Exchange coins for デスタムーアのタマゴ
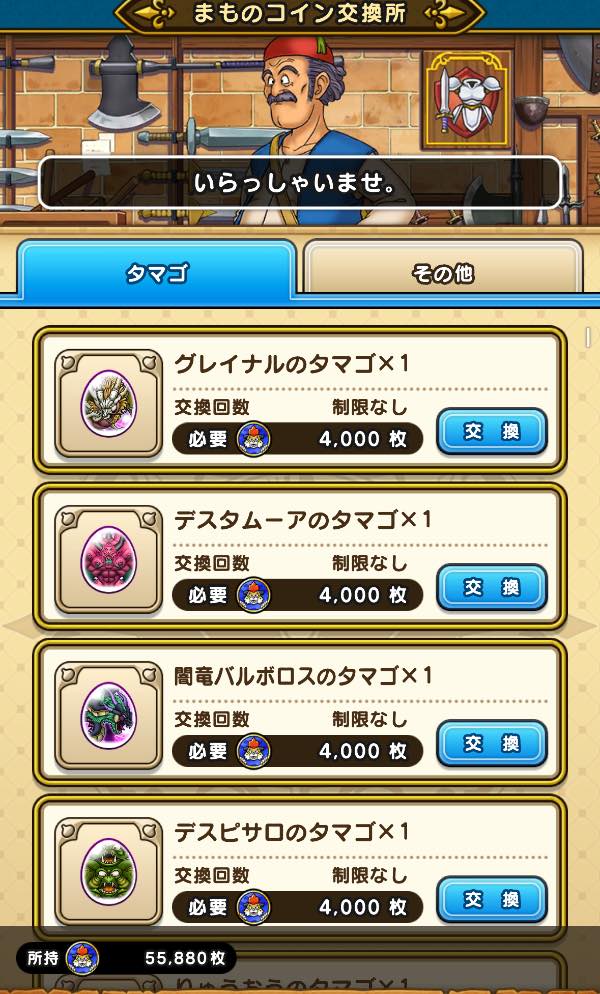Image resolution: width=600 pixels, height=994 pixels. (492, 588)
